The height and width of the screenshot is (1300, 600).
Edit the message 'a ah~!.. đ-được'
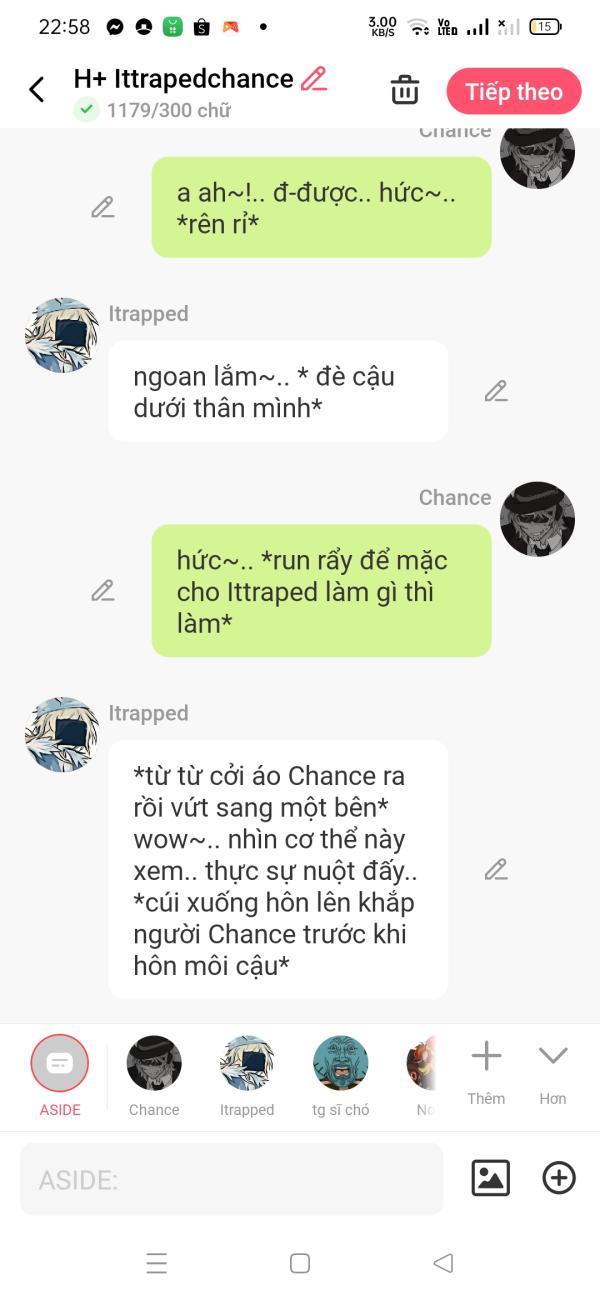point(102,207)
